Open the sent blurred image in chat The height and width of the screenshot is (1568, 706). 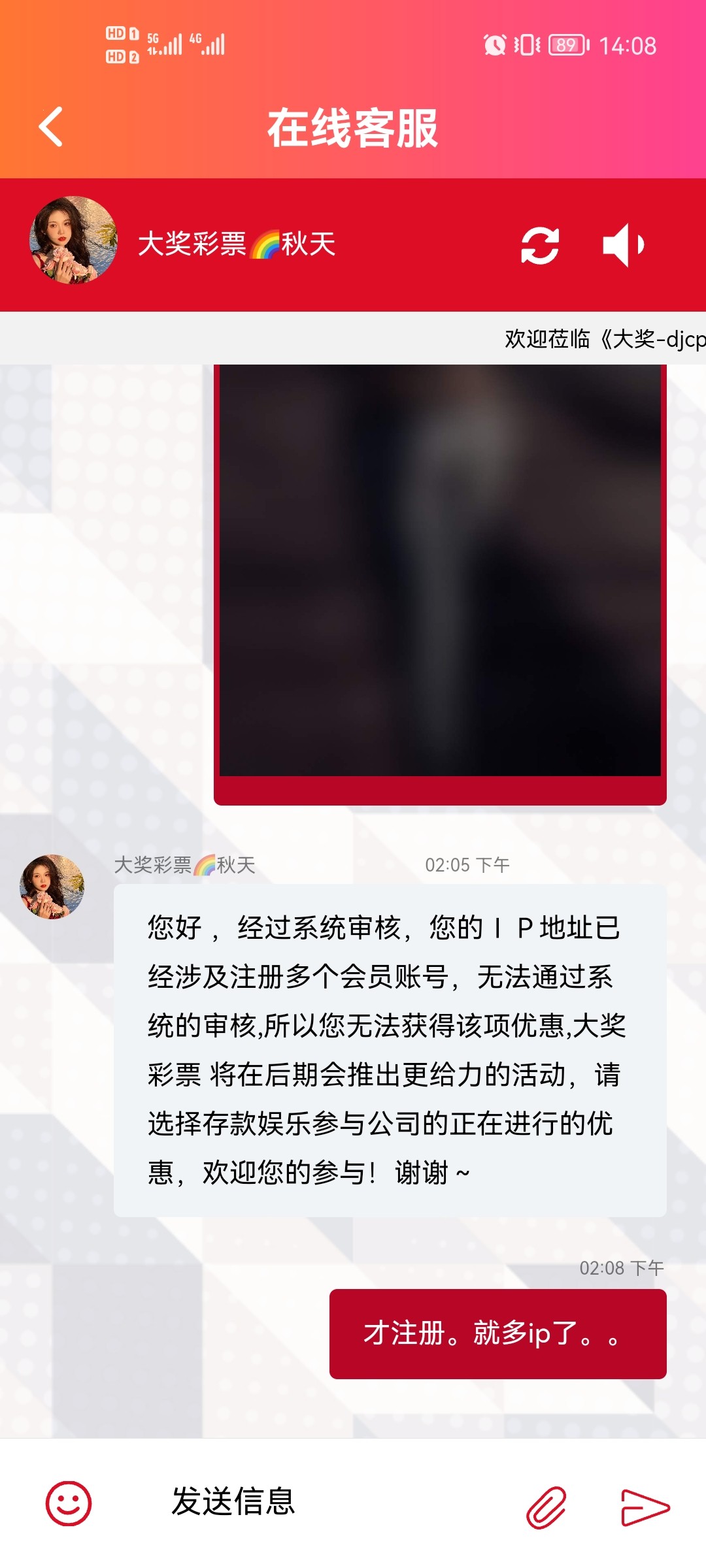(x=440, y=570)
